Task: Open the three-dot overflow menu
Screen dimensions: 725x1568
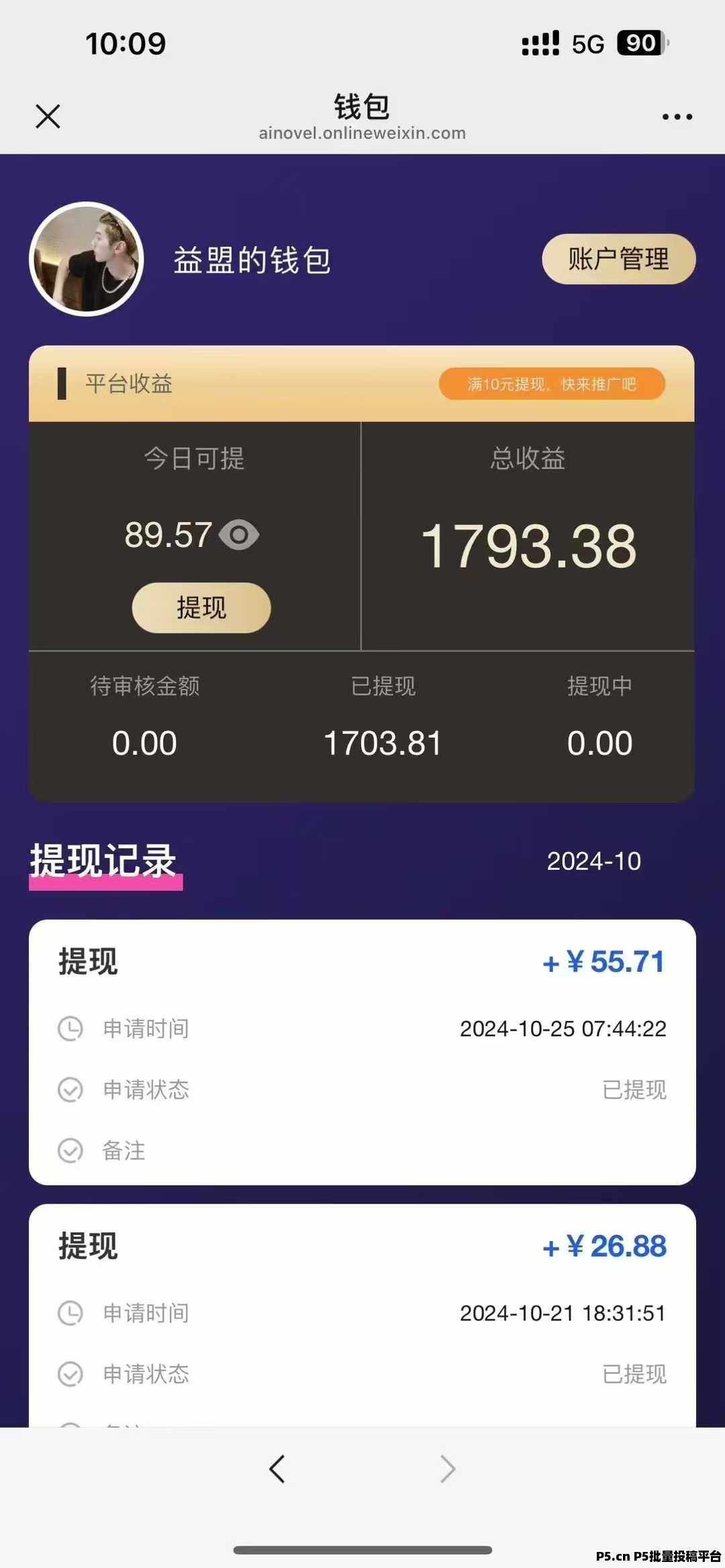Action: click(x=677, y=117)
